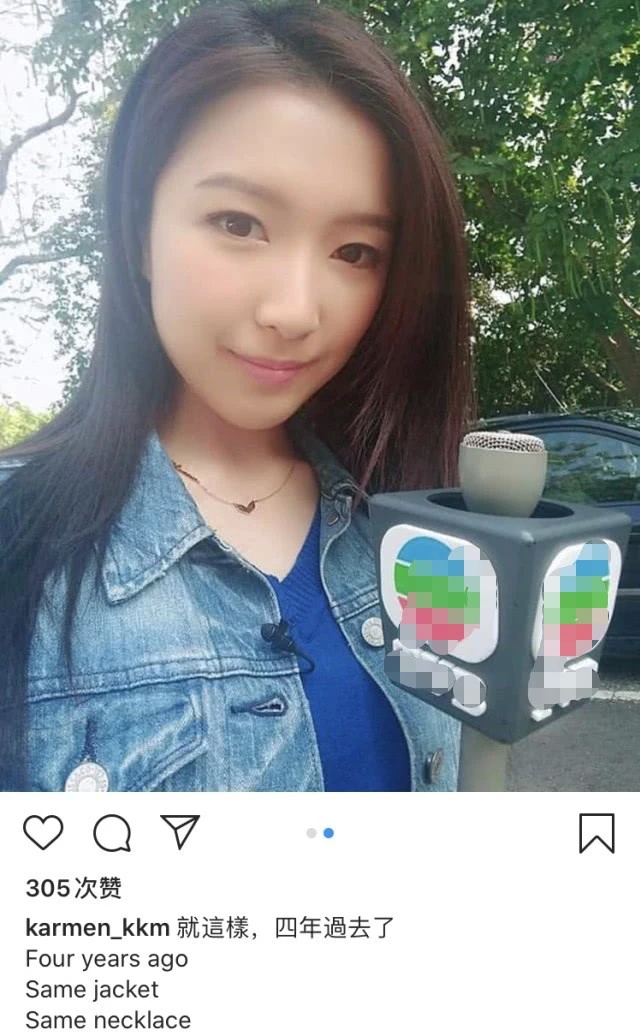Image resolution: width=640 pixels, height=1034 pixels.
Task: Share this post via paper plane icon
Action: click(181, 831)
